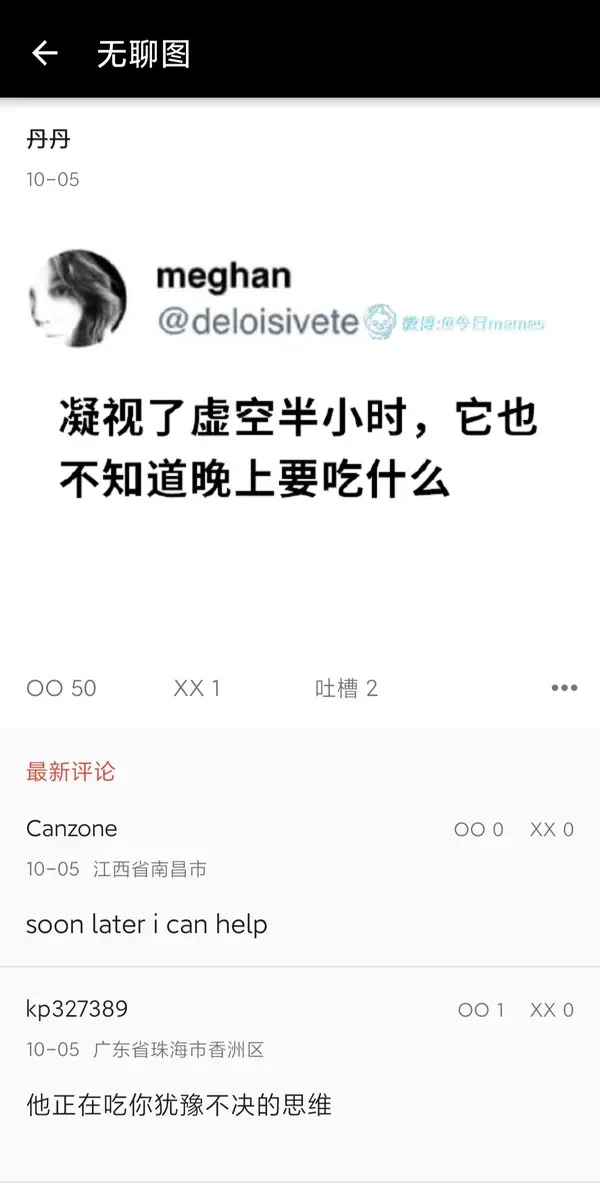The image size is (600, 1196).
Task: Select kp327389's comment 他正在吃你犹豫不决的思维
Action: tap(178, 1105)
